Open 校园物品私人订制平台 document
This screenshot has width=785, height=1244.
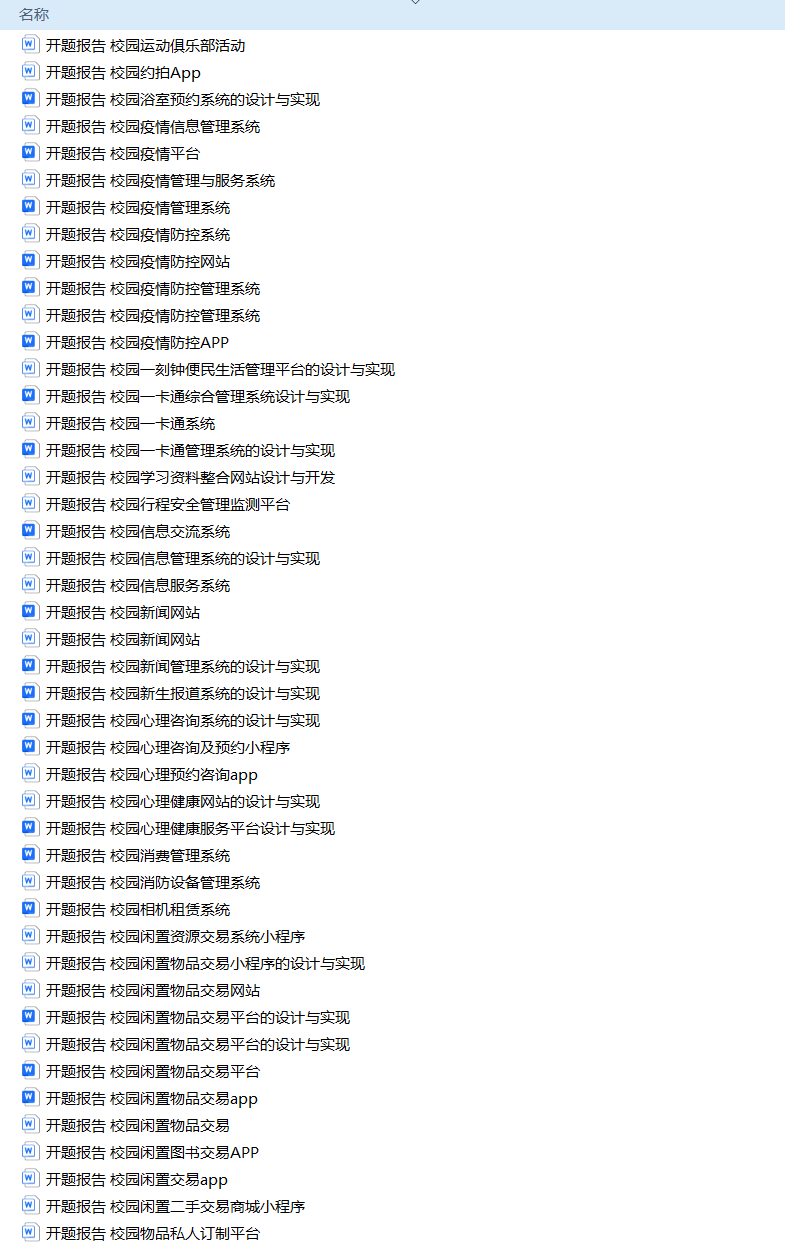153,1233
